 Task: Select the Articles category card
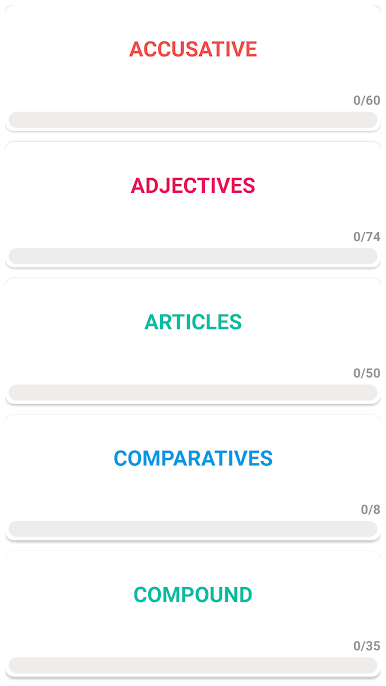193,341
